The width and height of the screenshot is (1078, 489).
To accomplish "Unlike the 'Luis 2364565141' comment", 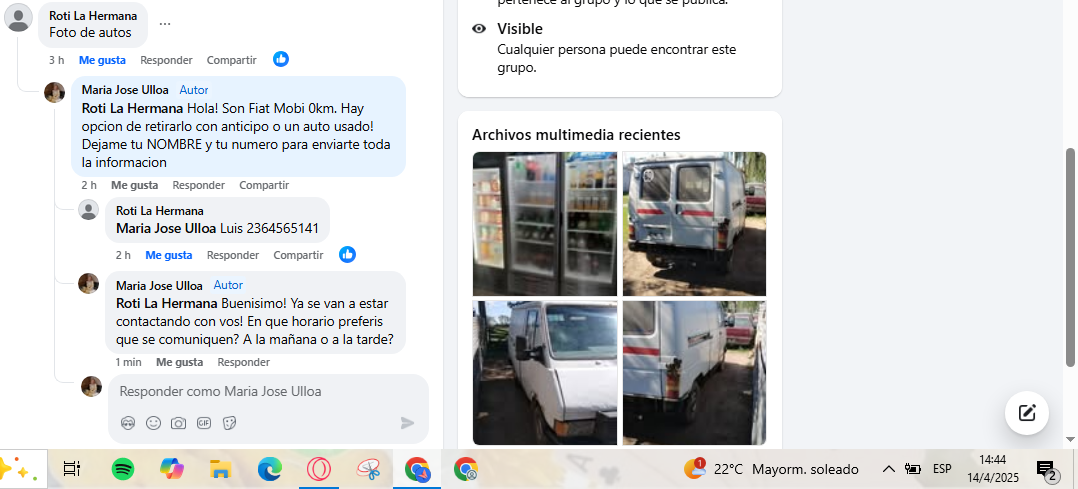I will [168, 255].
